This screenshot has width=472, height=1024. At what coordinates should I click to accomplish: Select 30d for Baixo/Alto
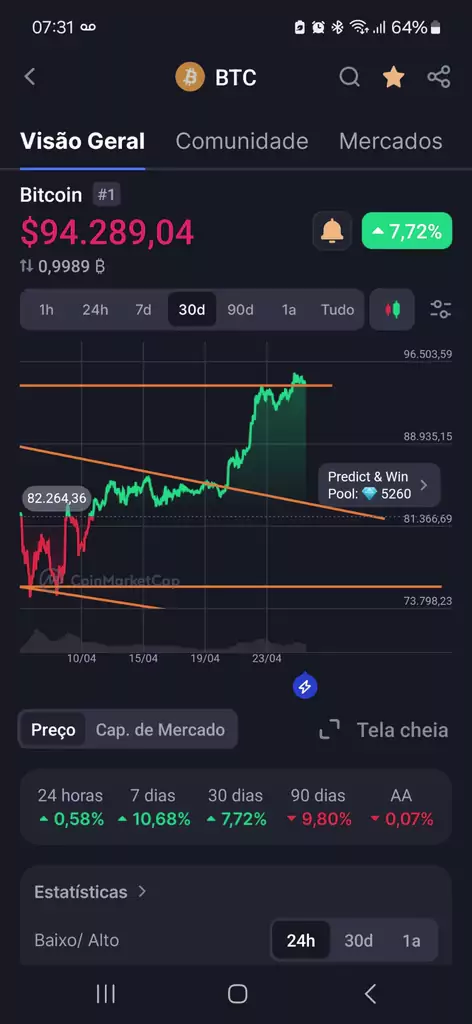click(x=358, y=940)
